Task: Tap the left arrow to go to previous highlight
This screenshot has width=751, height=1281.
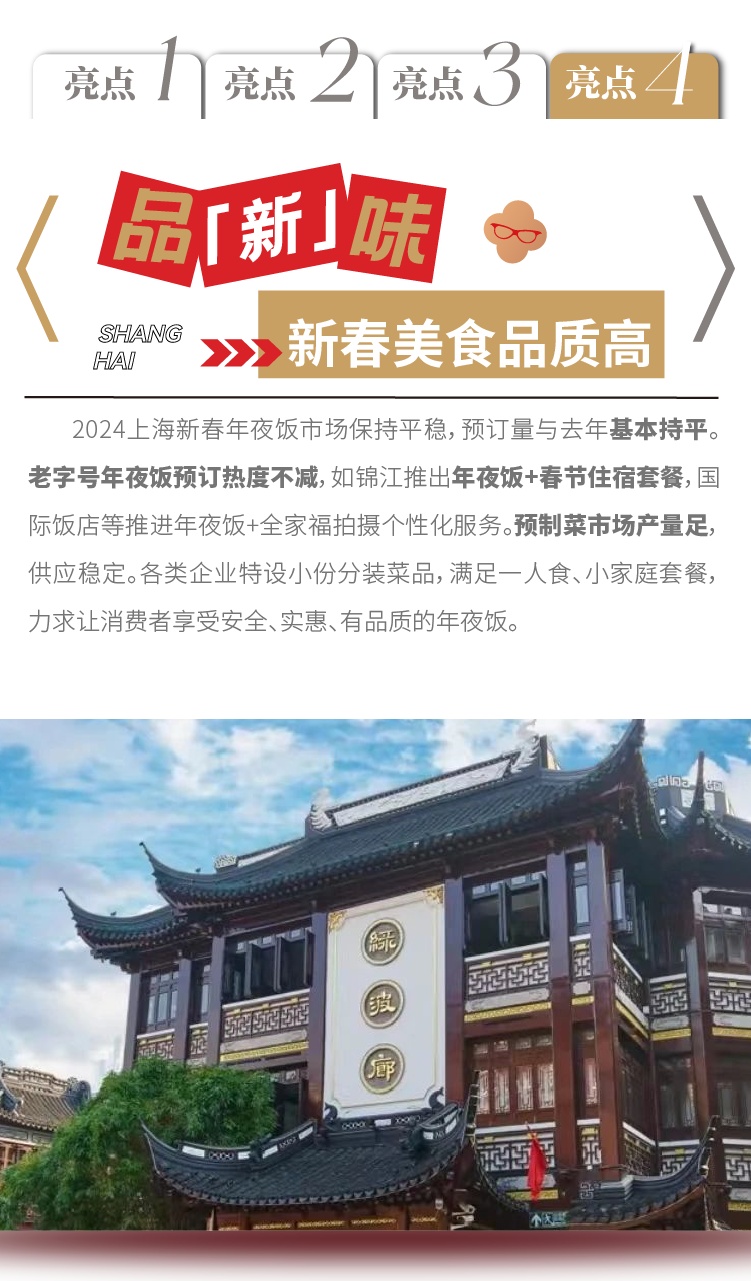Action: [x=38, y=268]
